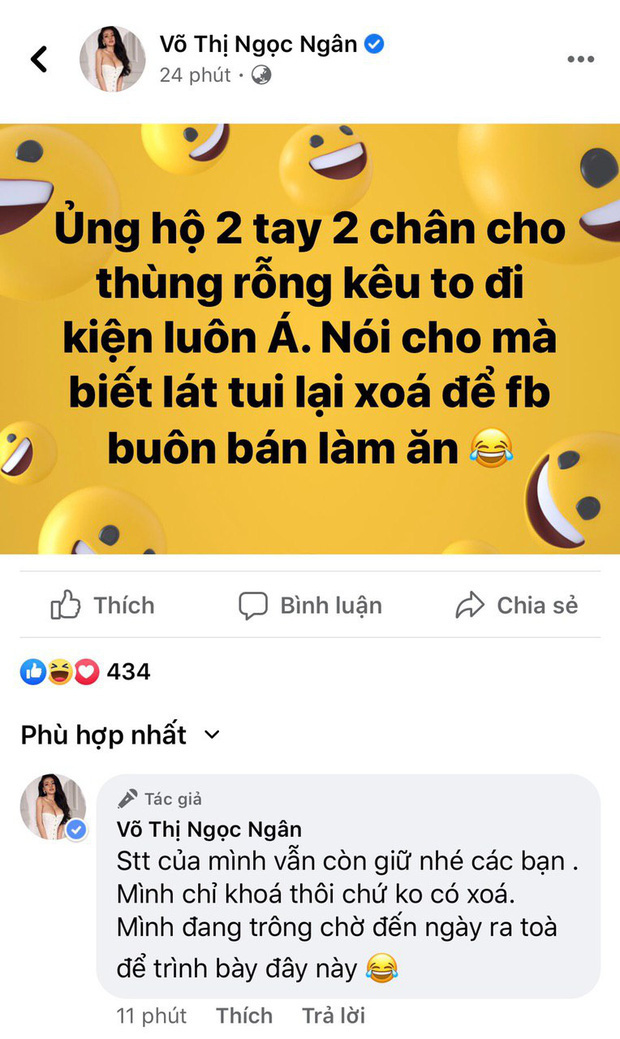Like the author's comment with Thích
This screenshot has height=1039, width=620.
coord(244,1016)
